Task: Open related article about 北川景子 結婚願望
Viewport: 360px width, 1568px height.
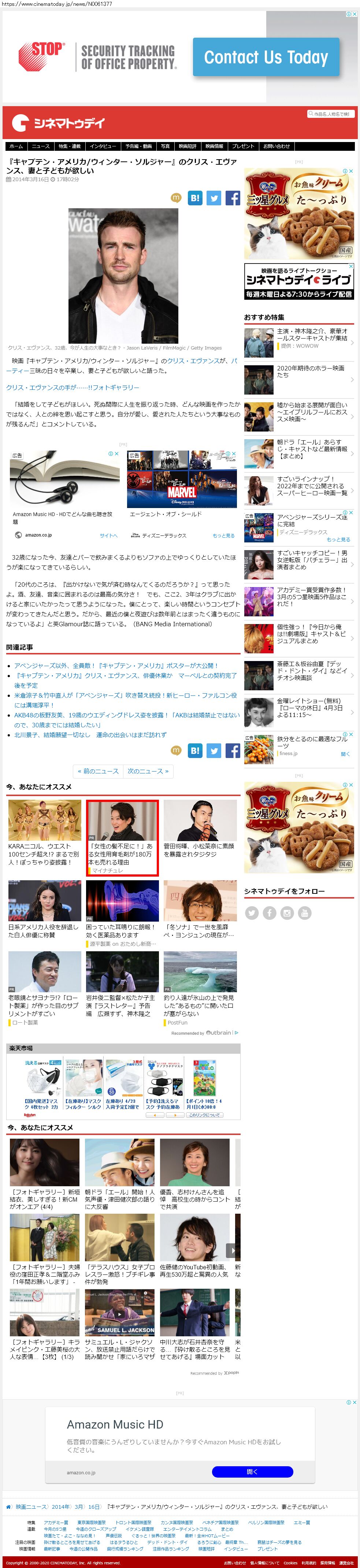Action: pos(90,735)
